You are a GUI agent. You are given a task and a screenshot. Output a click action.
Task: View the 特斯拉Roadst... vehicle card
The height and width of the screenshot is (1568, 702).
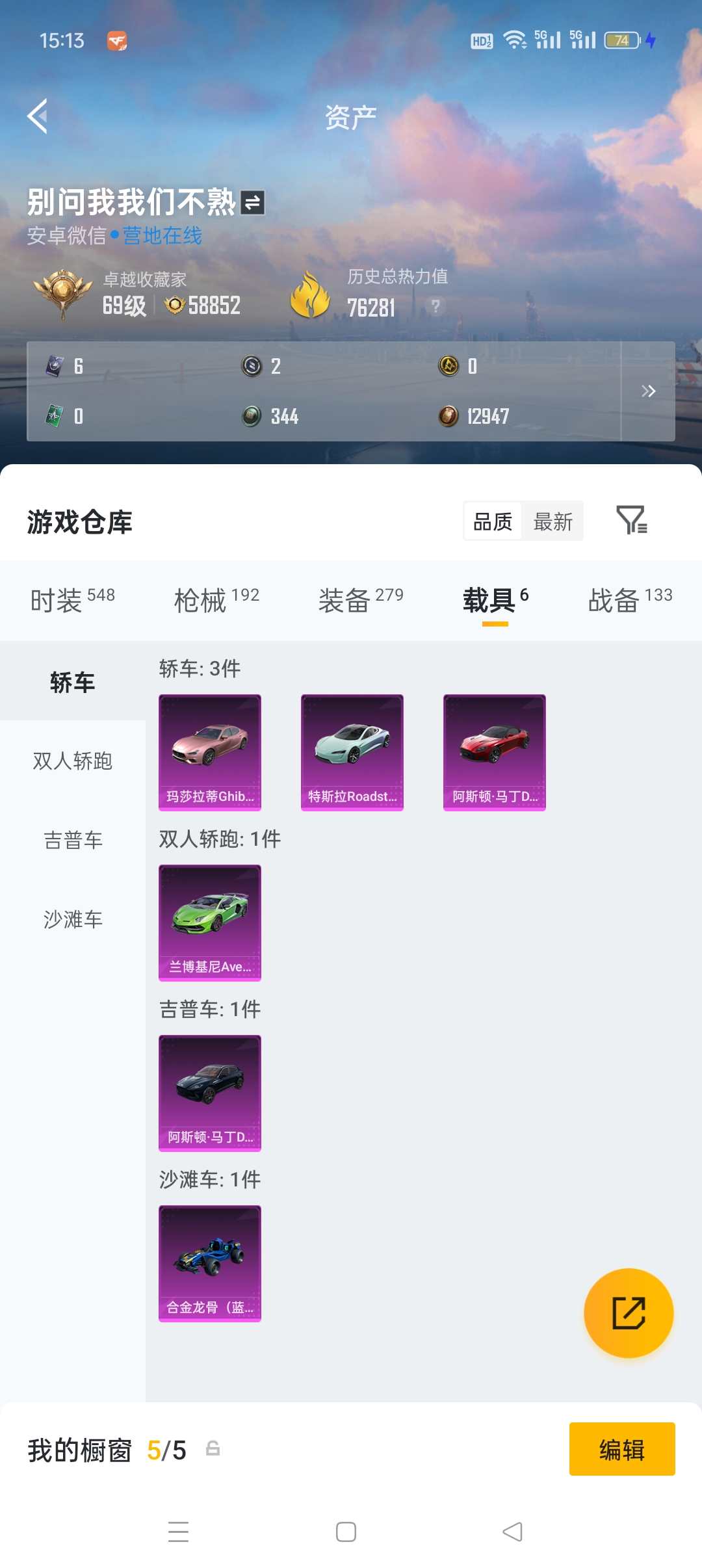352,753
